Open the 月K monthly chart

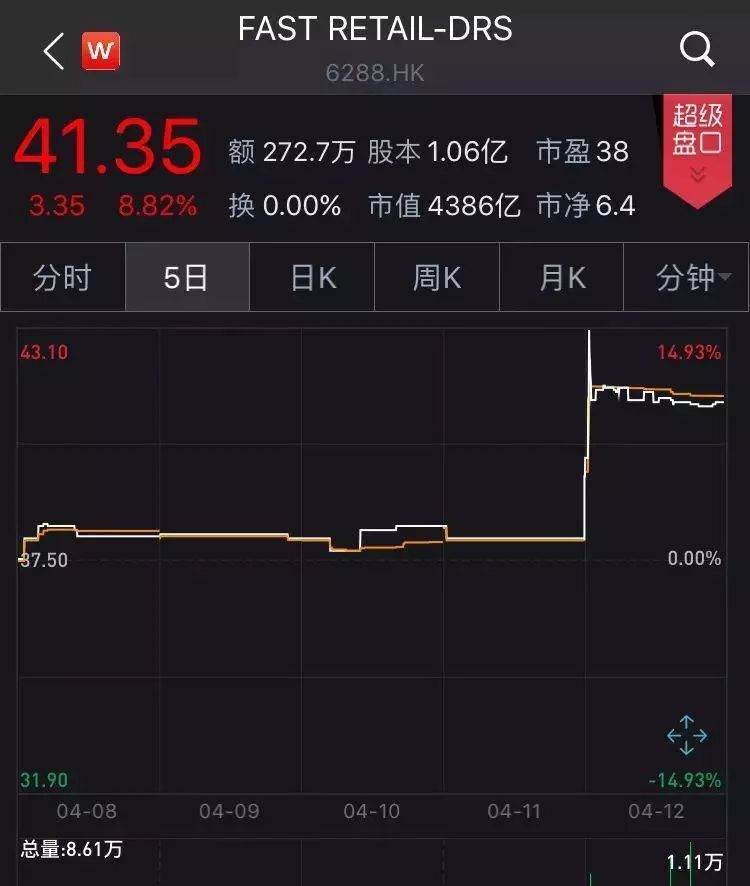pos(562,277)
